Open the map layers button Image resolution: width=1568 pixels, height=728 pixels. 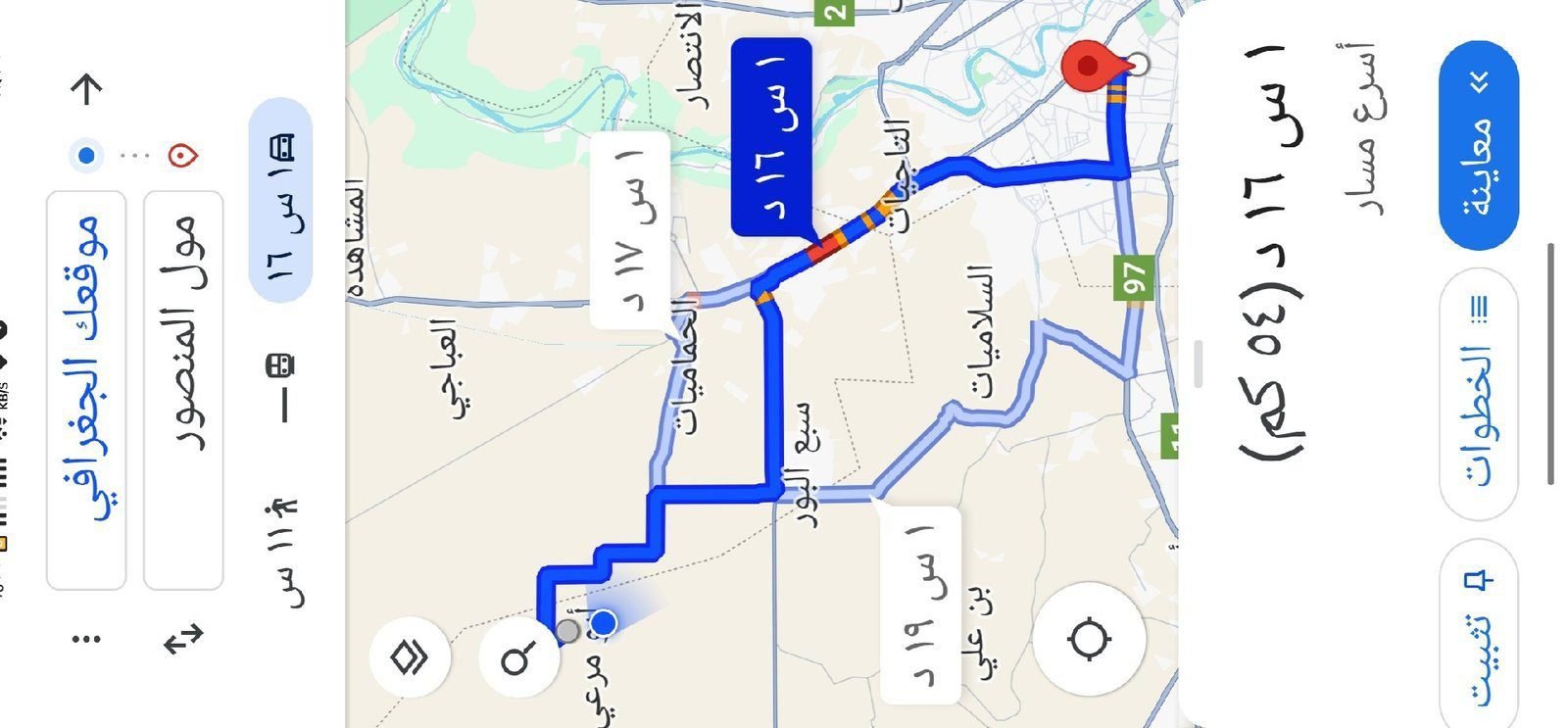[x=410, y=657]
